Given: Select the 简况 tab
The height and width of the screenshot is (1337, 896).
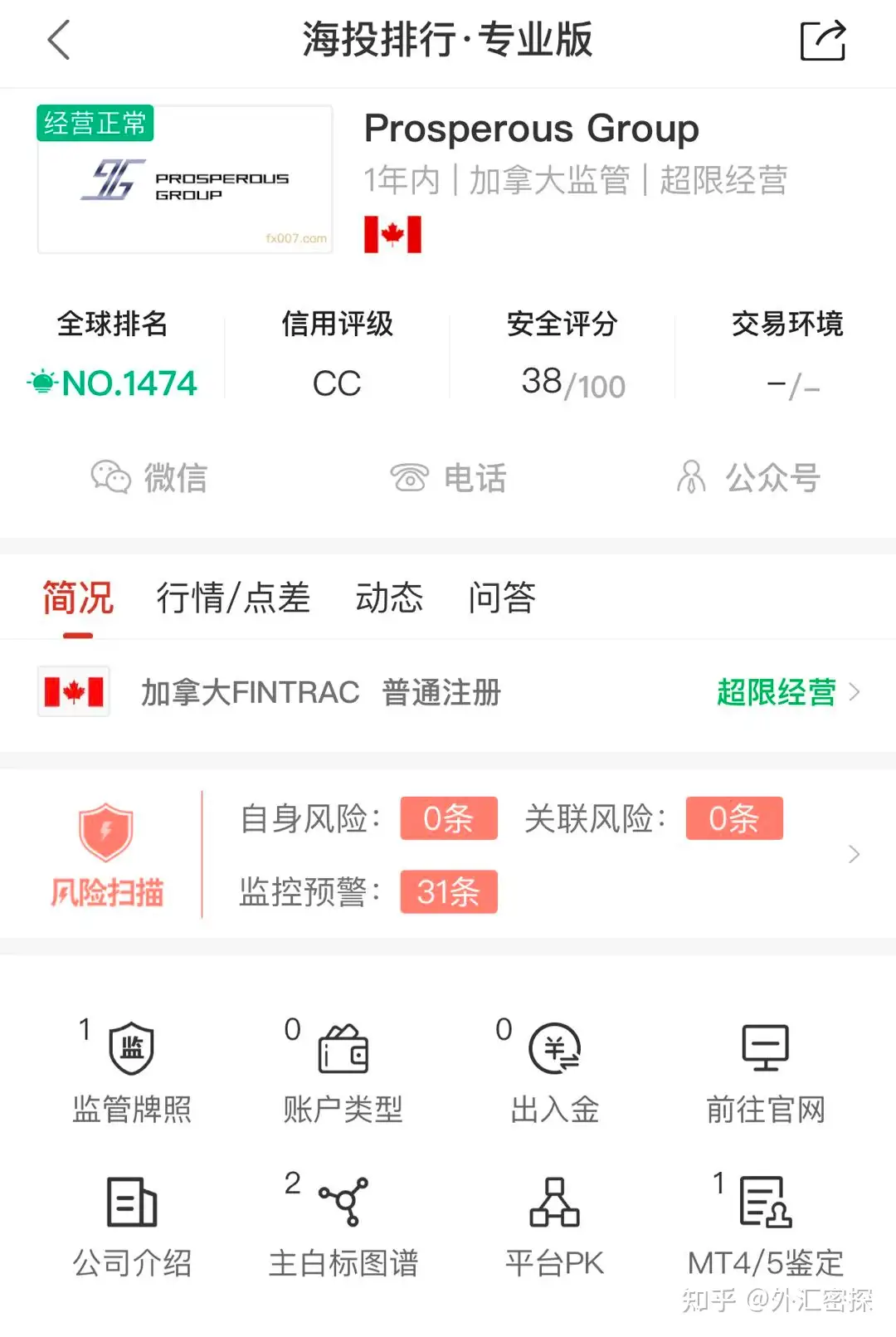Looking at the screenshot, I should point(78,598).
